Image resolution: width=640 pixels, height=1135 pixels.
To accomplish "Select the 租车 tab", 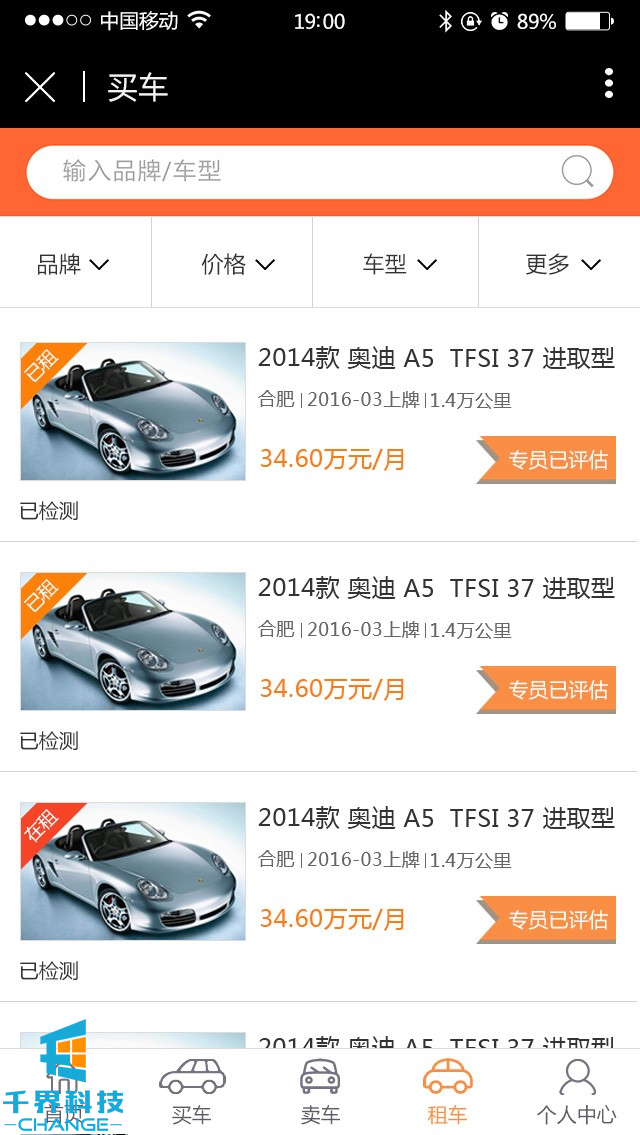I will pyautogui.click(x=447, y=1091).
